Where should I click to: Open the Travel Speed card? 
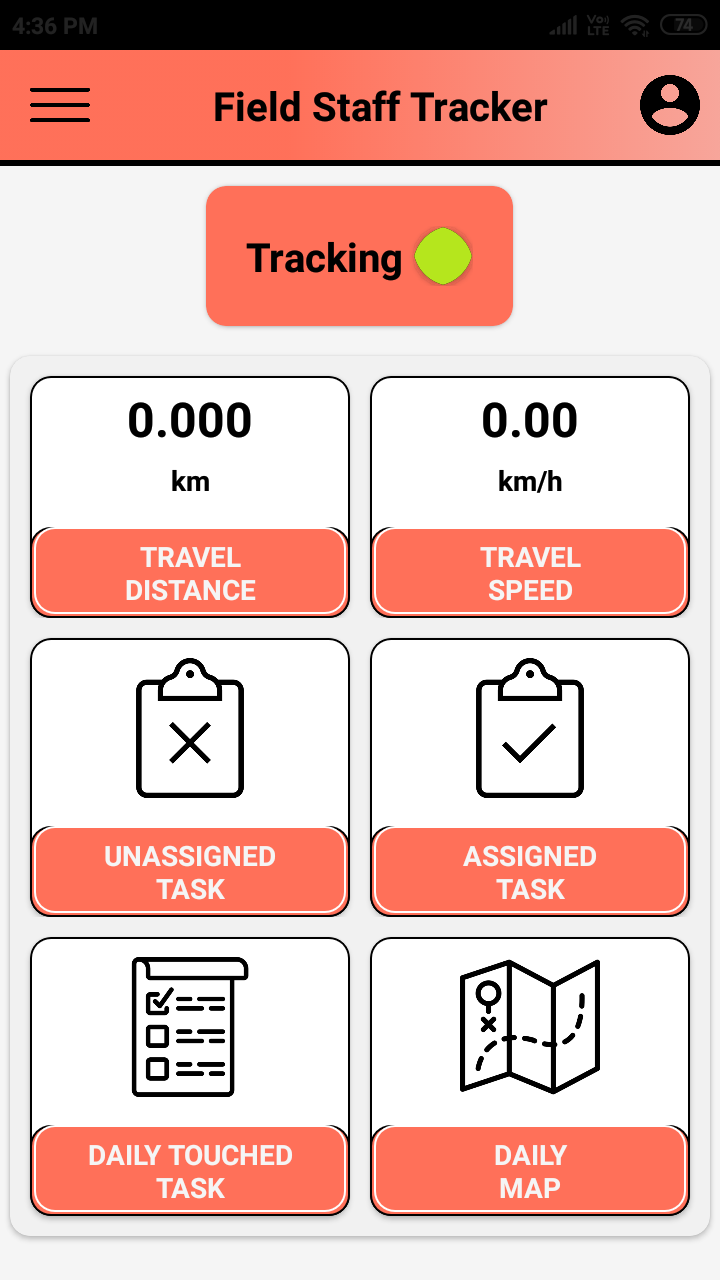click(530, 497)
